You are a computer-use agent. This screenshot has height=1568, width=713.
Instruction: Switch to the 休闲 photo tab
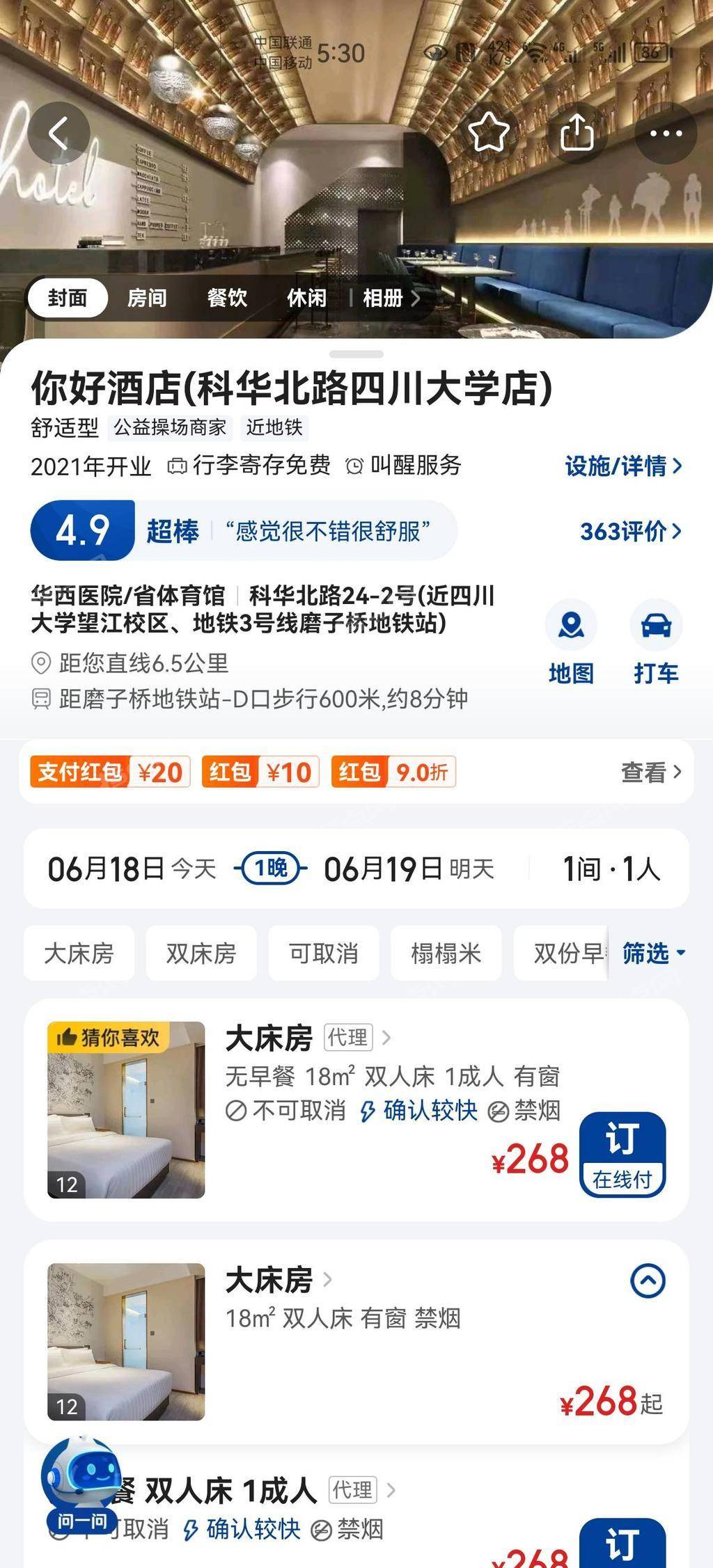point(306,299)
